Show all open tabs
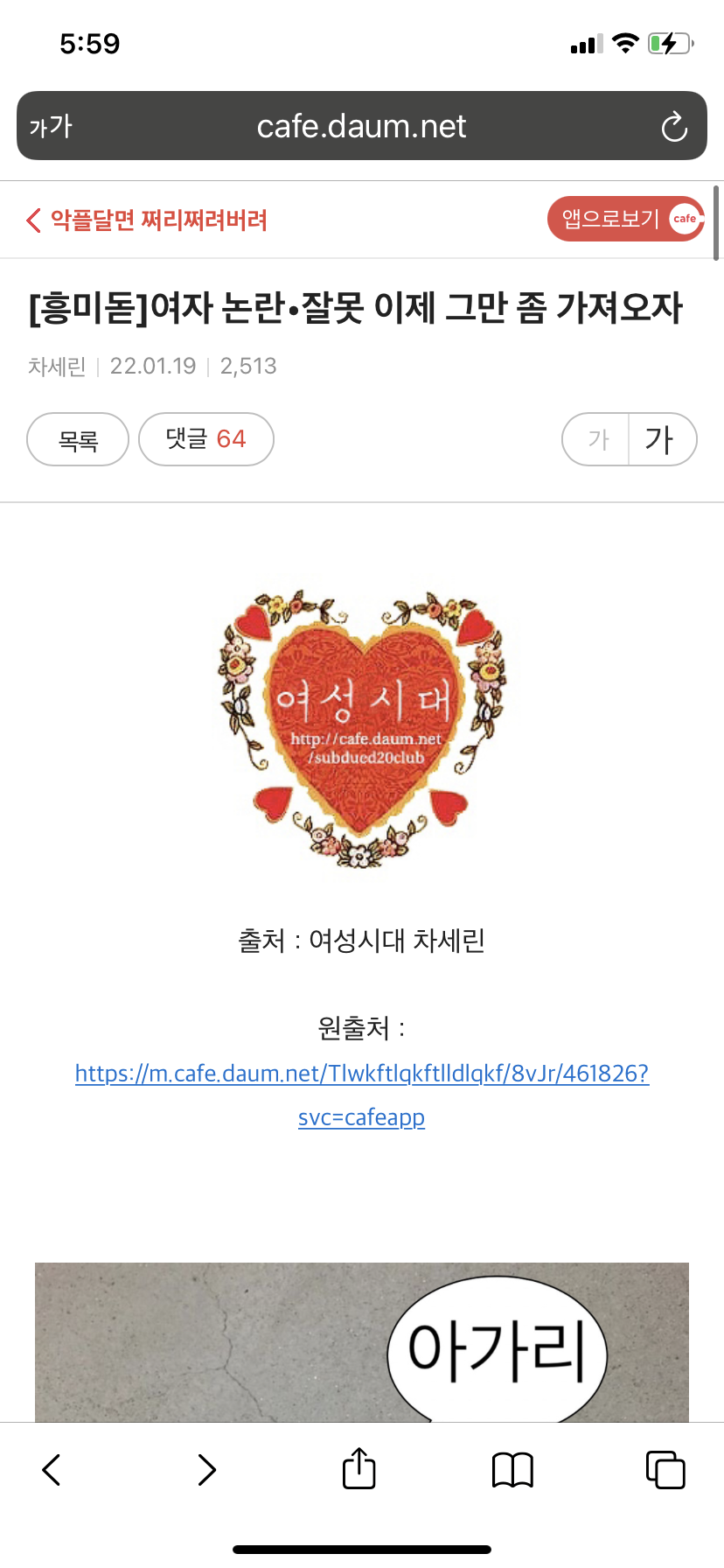The height and width of the screenshot is (1568, 724). click(x=665, y=1469)
